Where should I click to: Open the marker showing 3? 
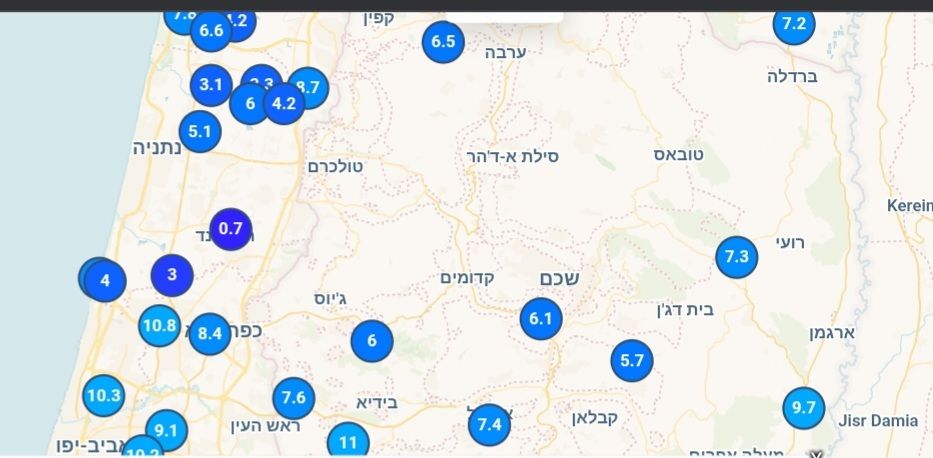click(172, 274)
